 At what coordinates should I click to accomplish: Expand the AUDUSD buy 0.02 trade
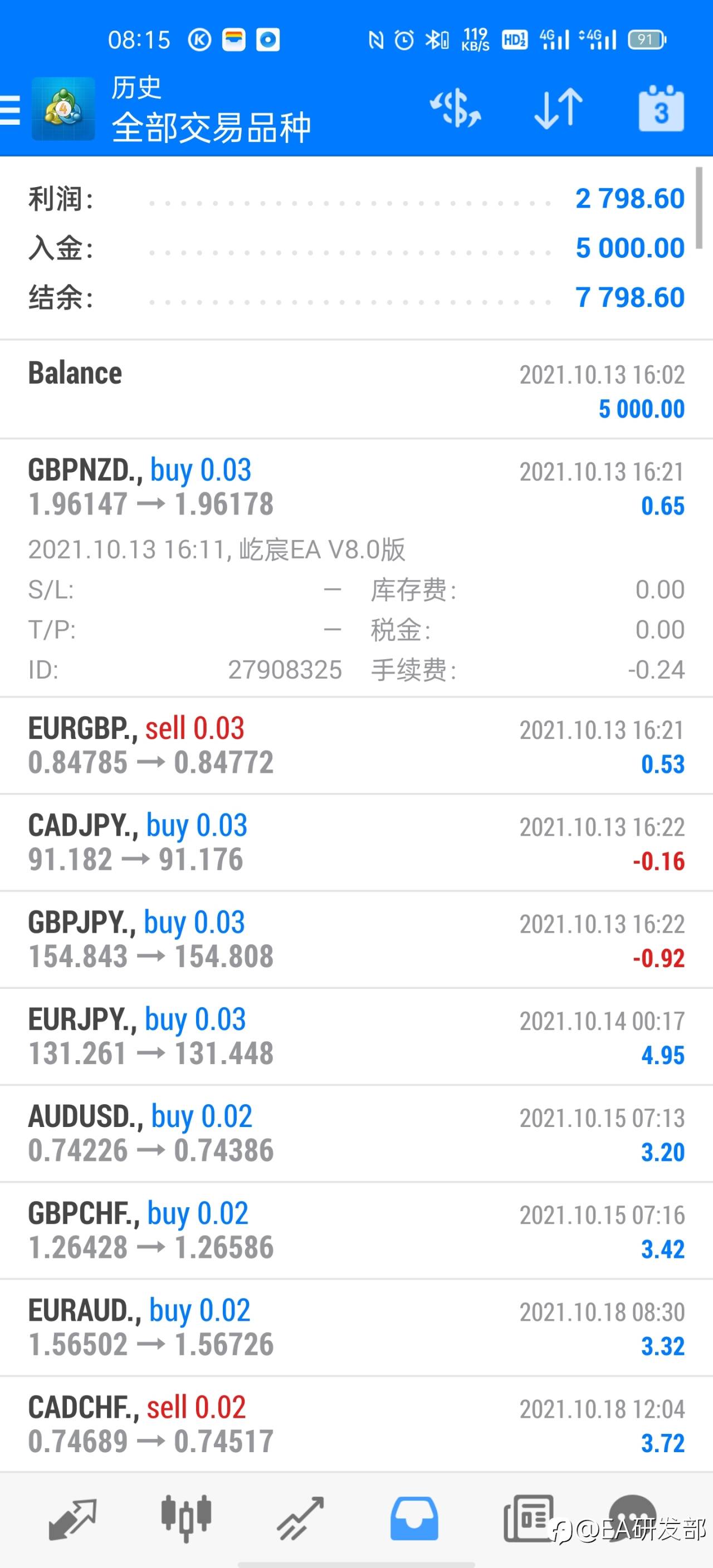pyautogui.click(x=356, y=1133)
